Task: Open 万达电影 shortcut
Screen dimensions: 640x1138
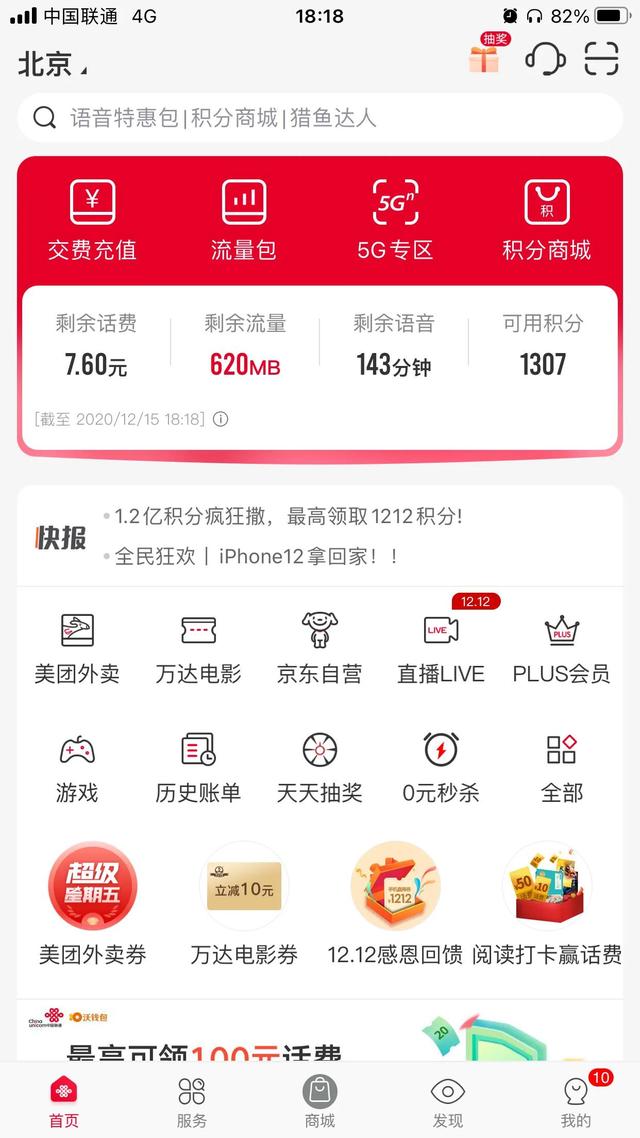Action: (198, 648)
